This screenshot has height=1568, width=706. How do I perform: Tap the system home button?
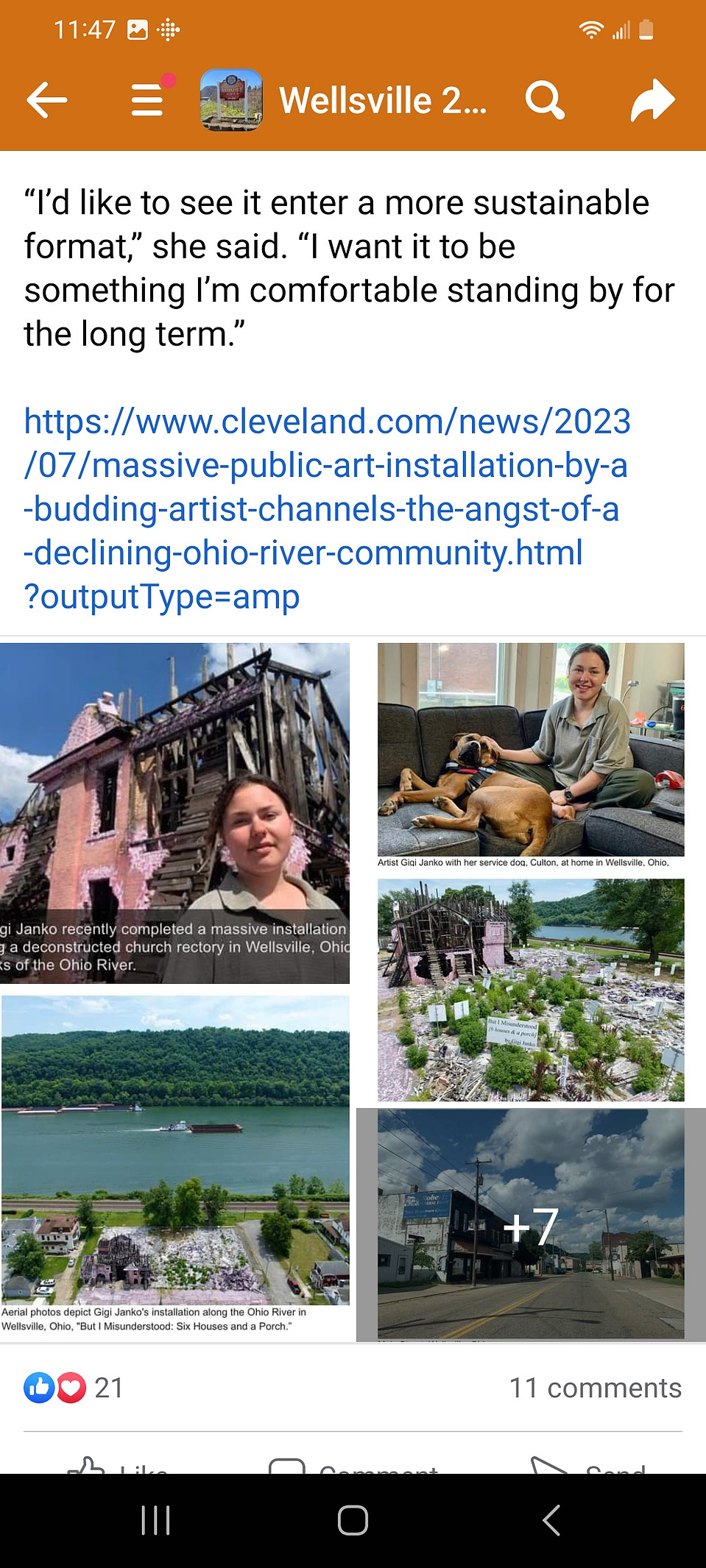353,1520
